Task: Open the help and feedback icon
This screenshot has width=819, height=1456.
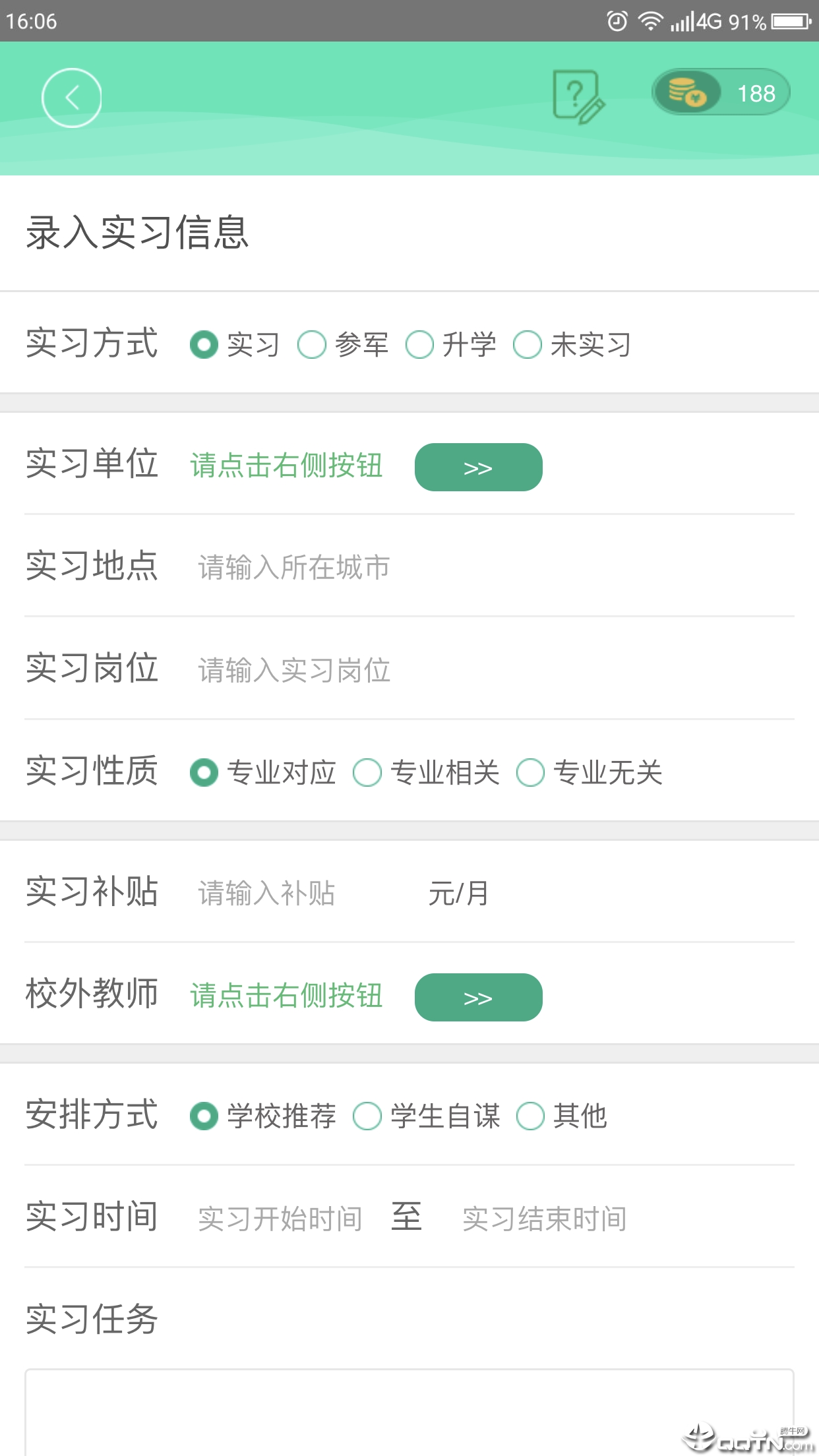Action: 578,96
